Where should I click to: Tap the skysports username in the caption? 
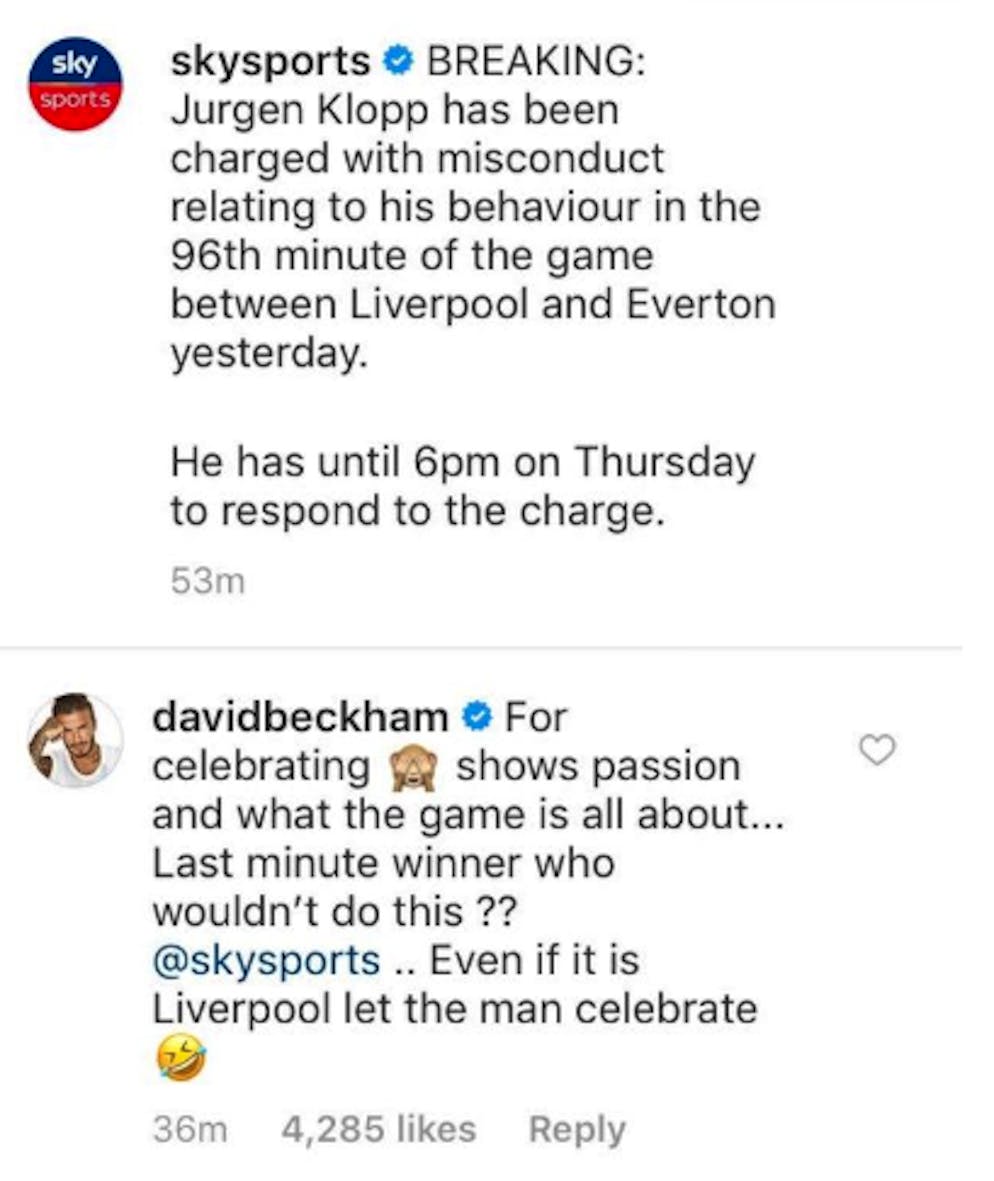point(270,62)
